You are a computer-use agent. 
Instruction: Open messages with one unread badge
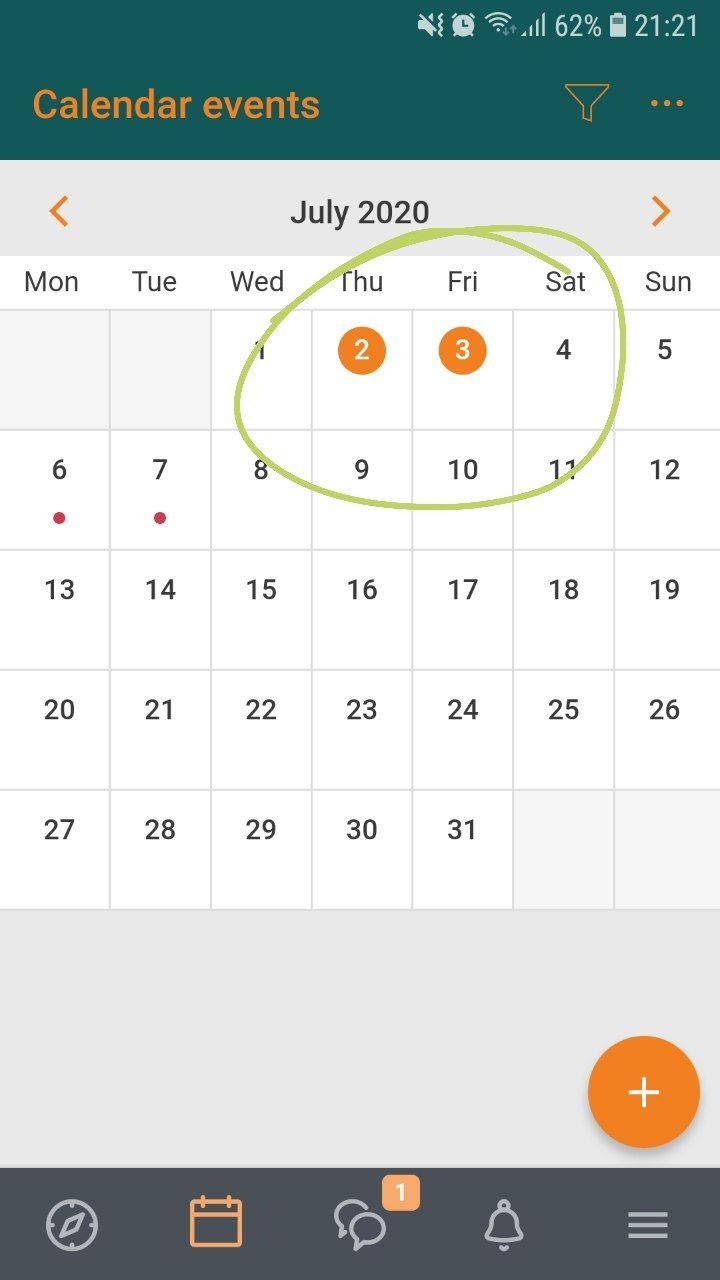click(362, 1222)
